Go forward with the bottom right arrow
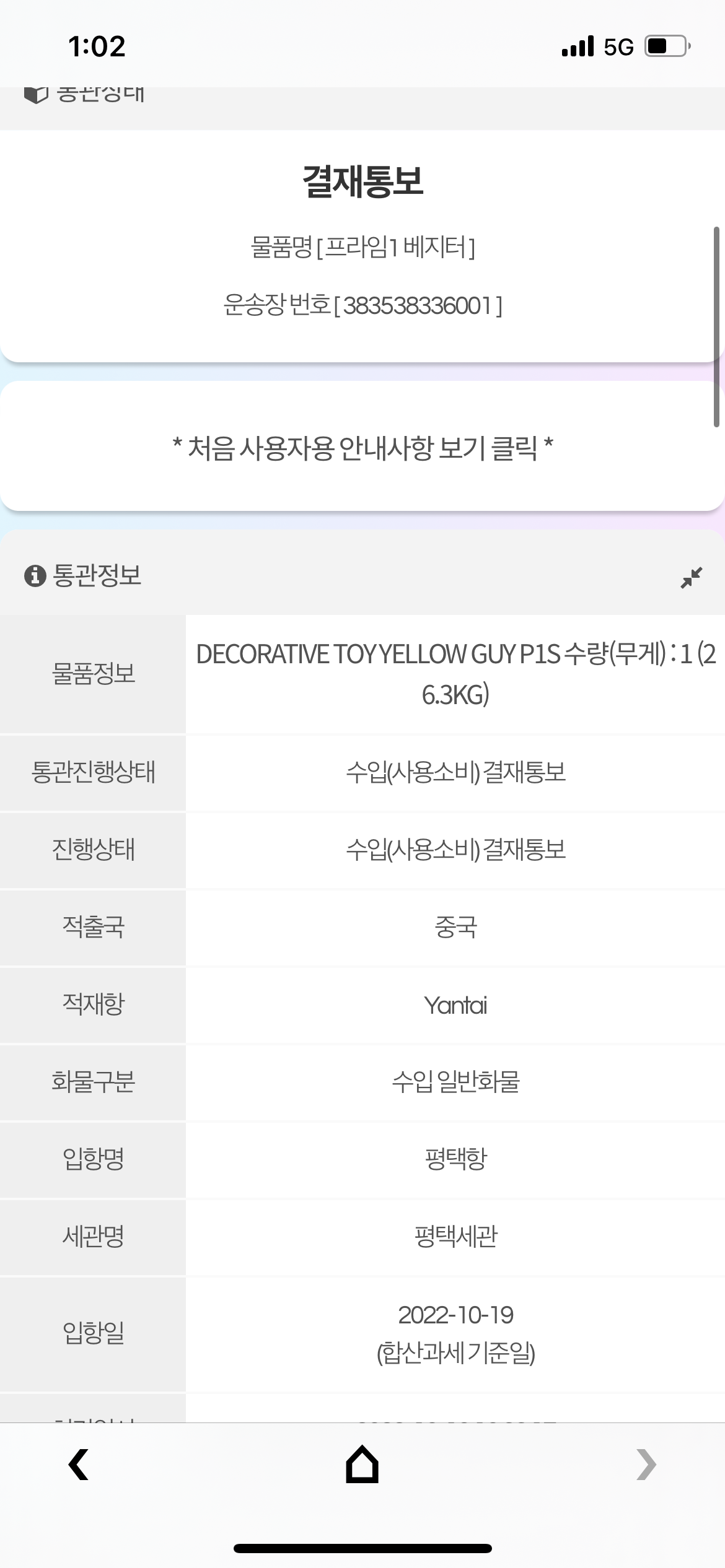This screenshot has height=1568, width=725. pos(646,1464)
